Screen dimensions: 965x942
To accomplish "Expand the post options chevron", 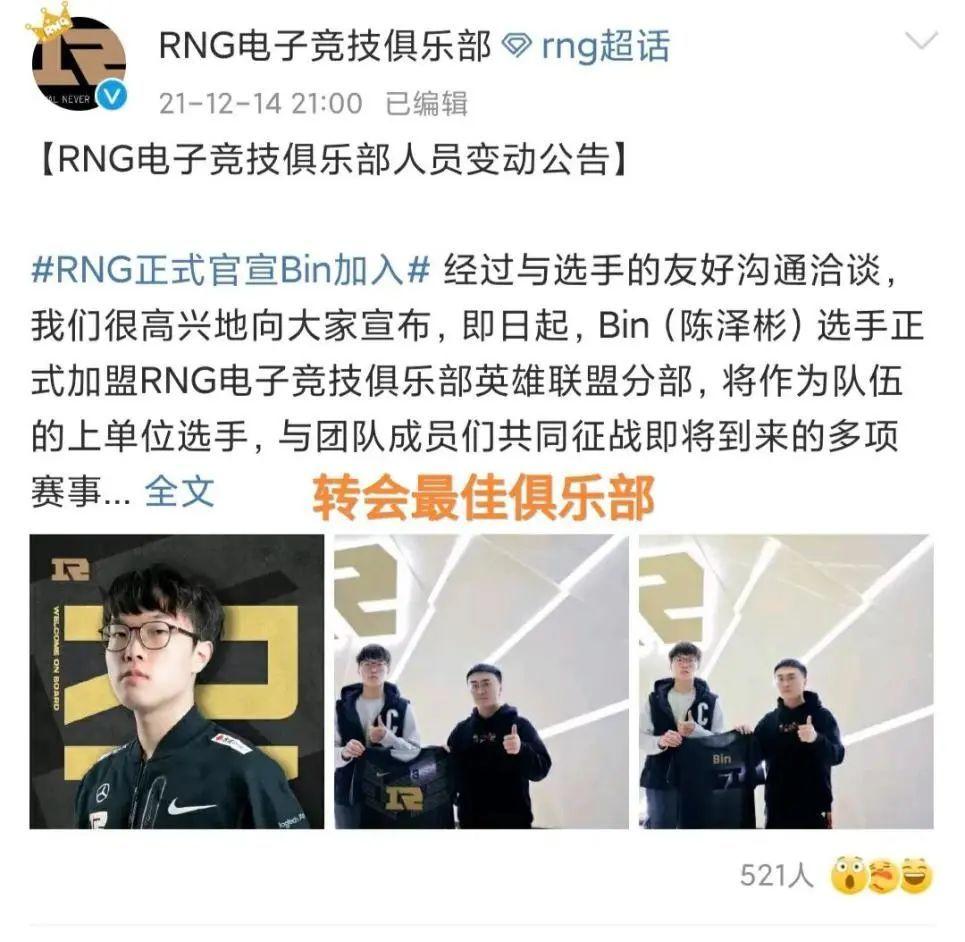I will (920, 42).
